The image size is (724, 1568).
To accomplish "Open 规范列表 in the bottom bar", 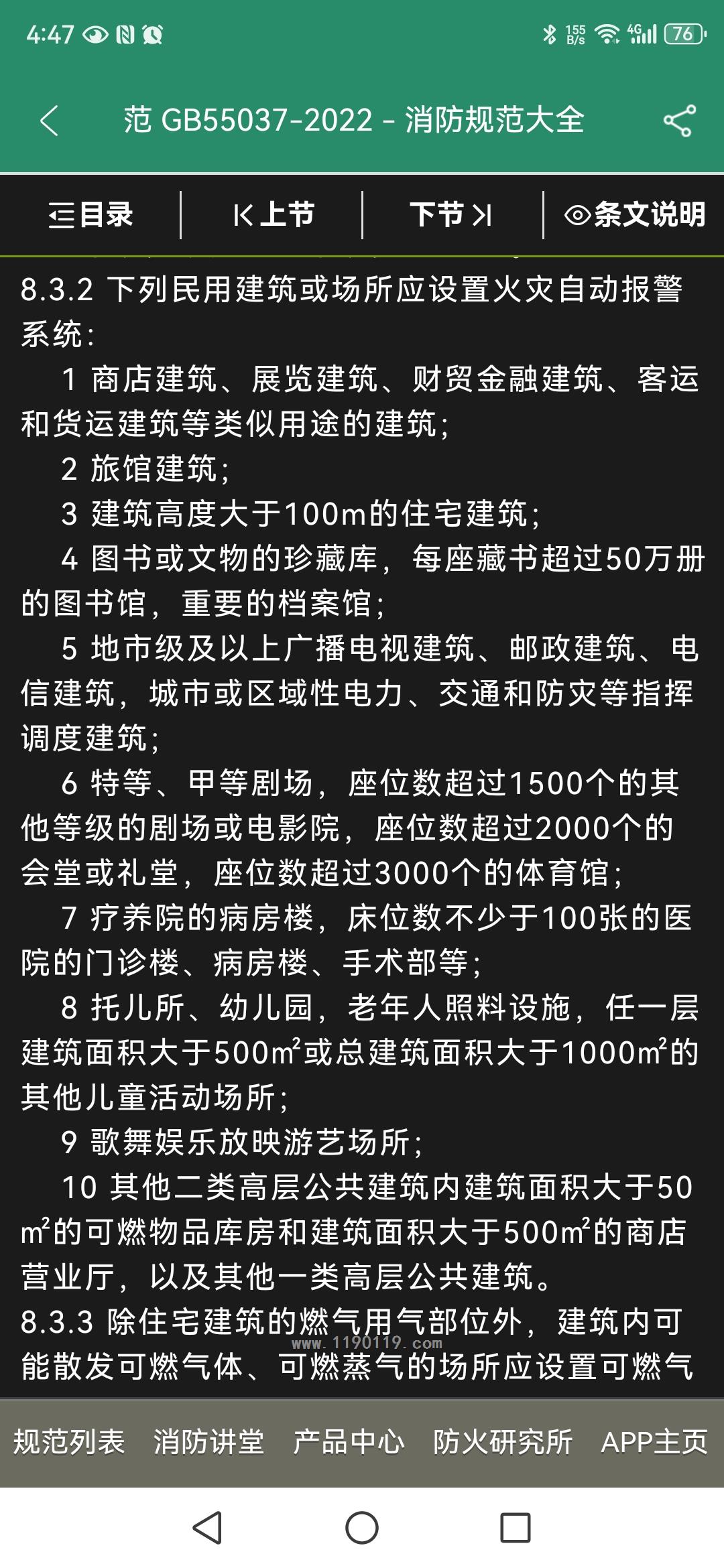I will click(69, 1443).
